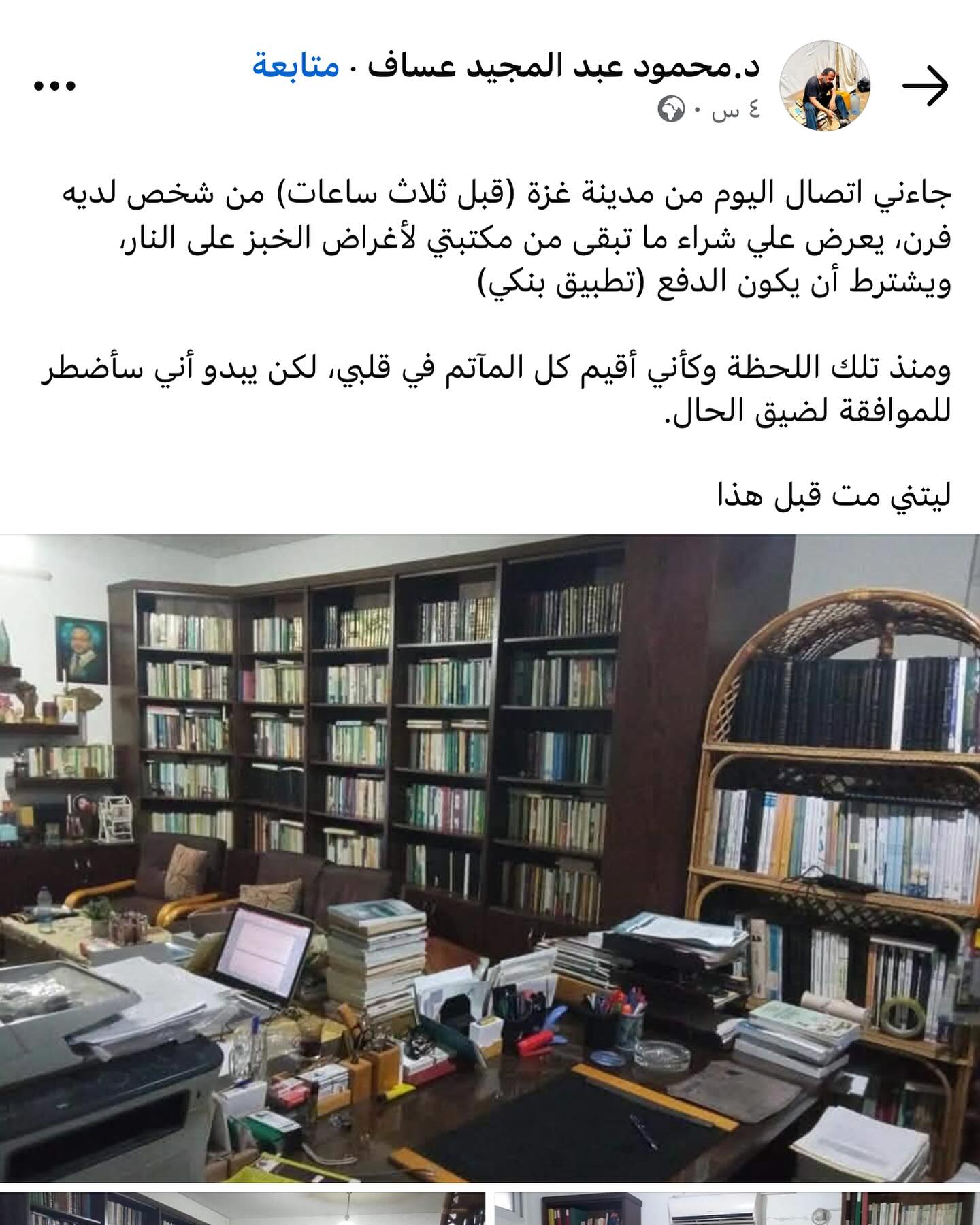Screen dimensions: 980x1225
Task: Open the author's profile picture
Action: pos(825,86)
